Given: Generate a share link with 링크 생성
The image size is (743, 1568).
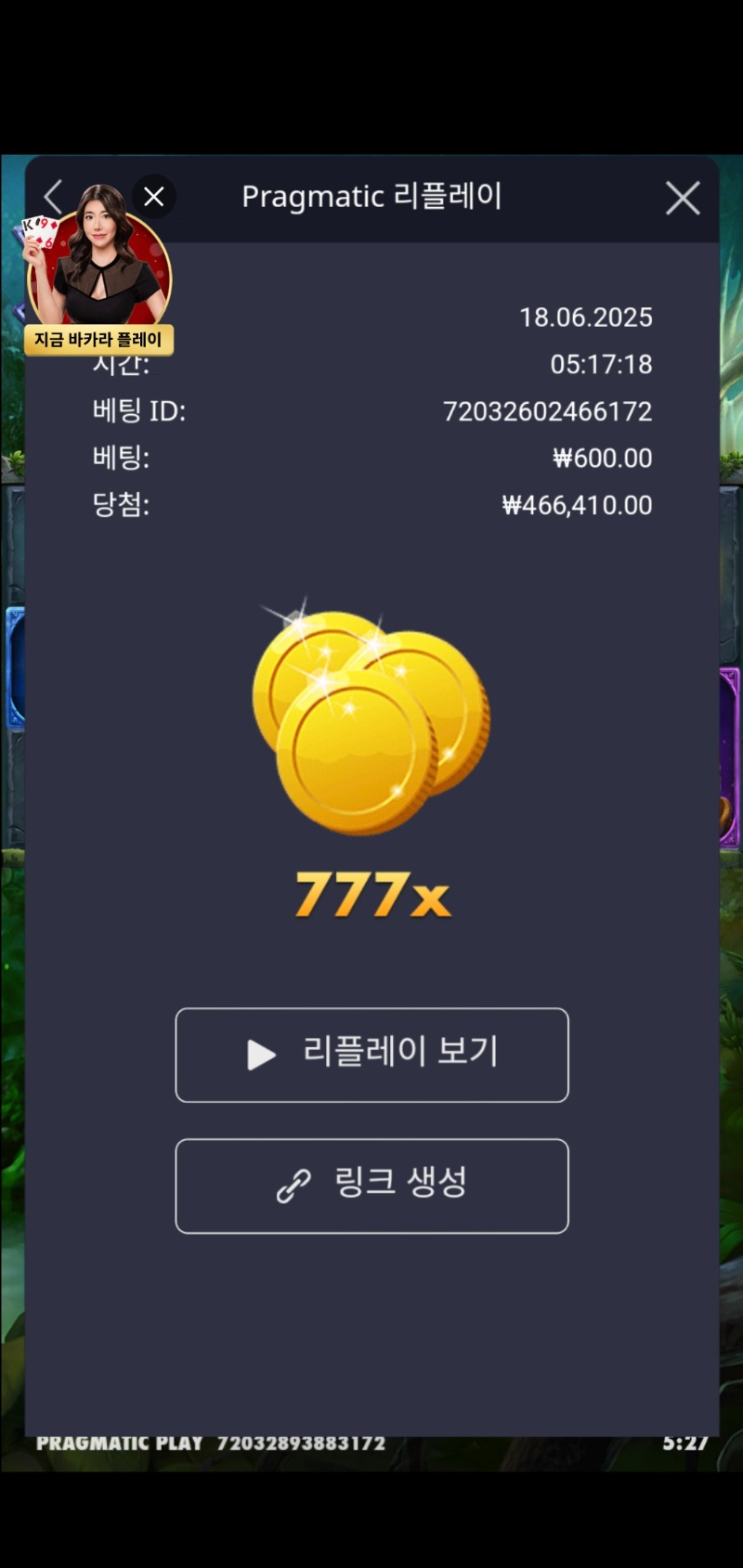Looking at the screenshot, I should pos(371,1186).
